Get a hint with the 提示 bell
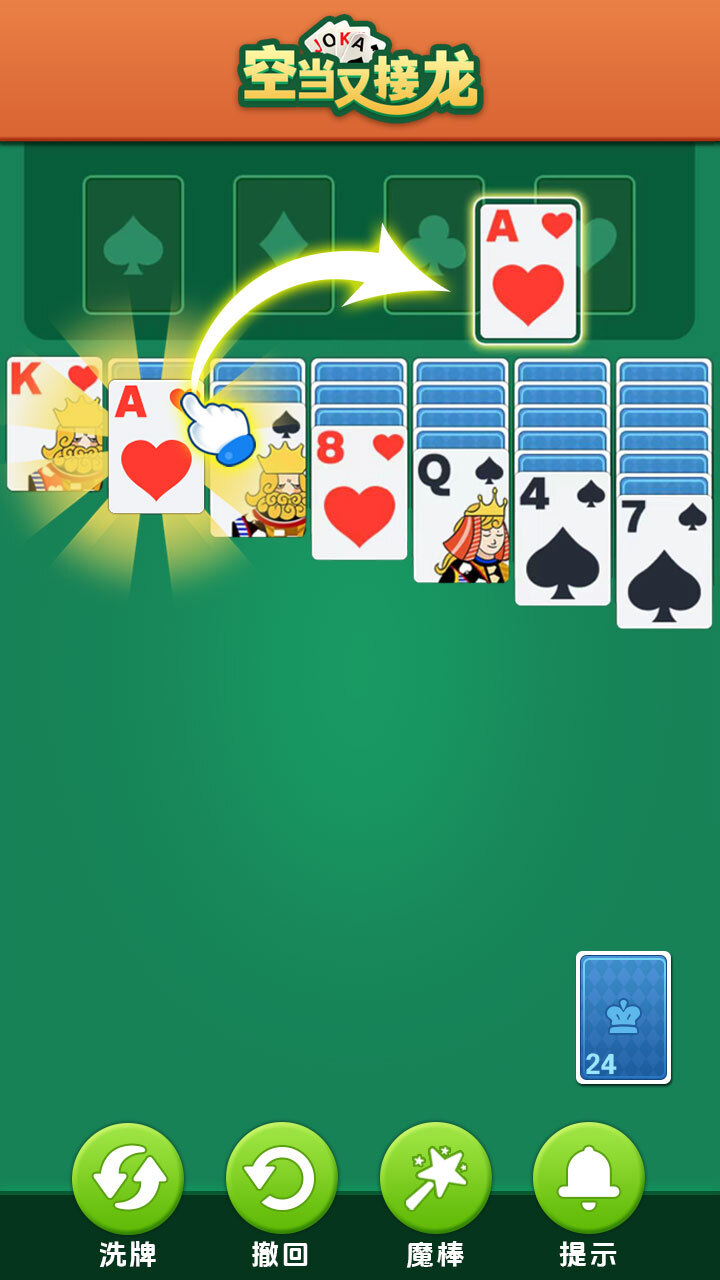 (588, 1178)
